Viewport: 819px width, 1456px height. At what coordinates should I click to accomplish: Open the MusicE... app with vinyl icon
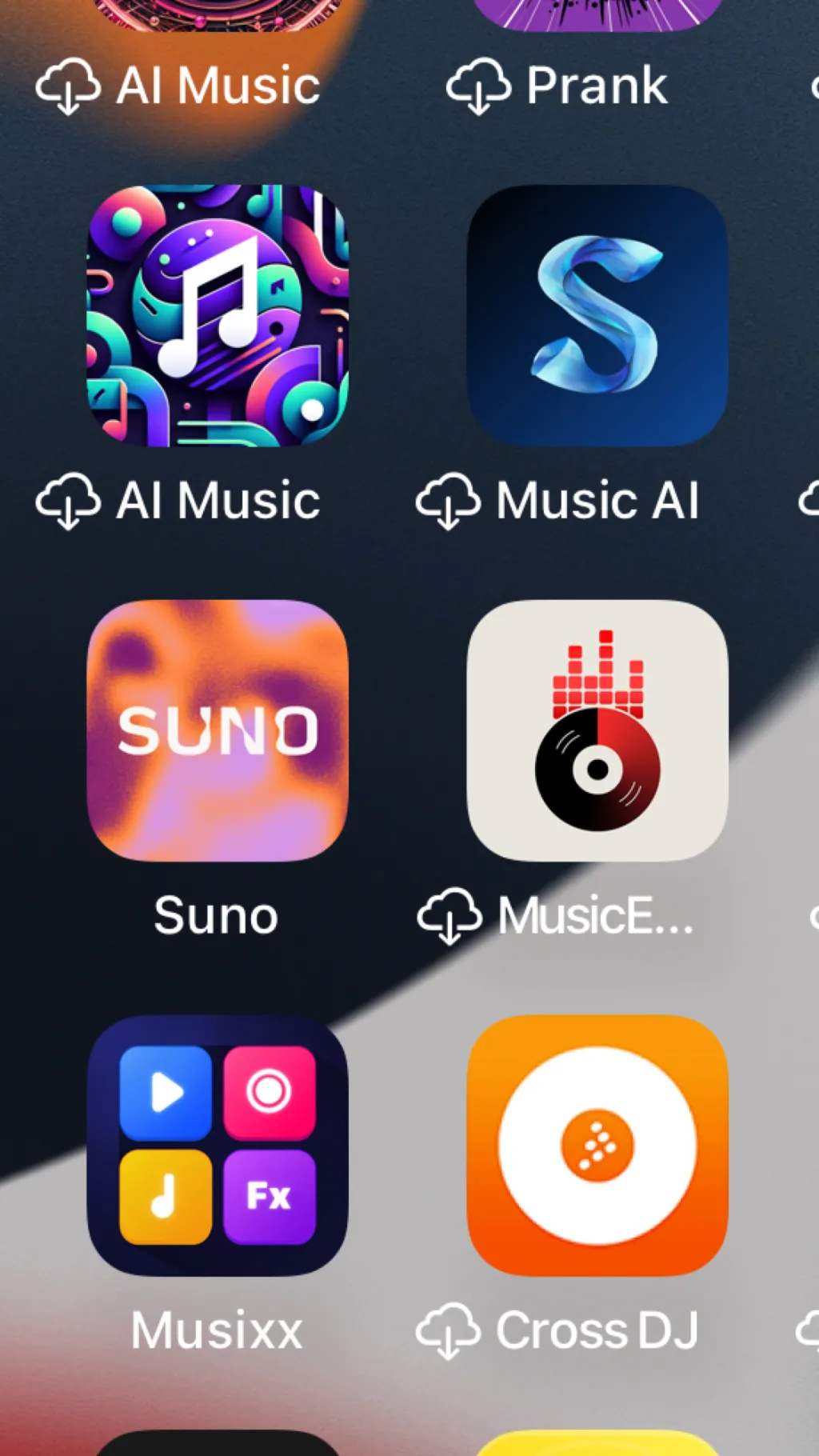597,730
